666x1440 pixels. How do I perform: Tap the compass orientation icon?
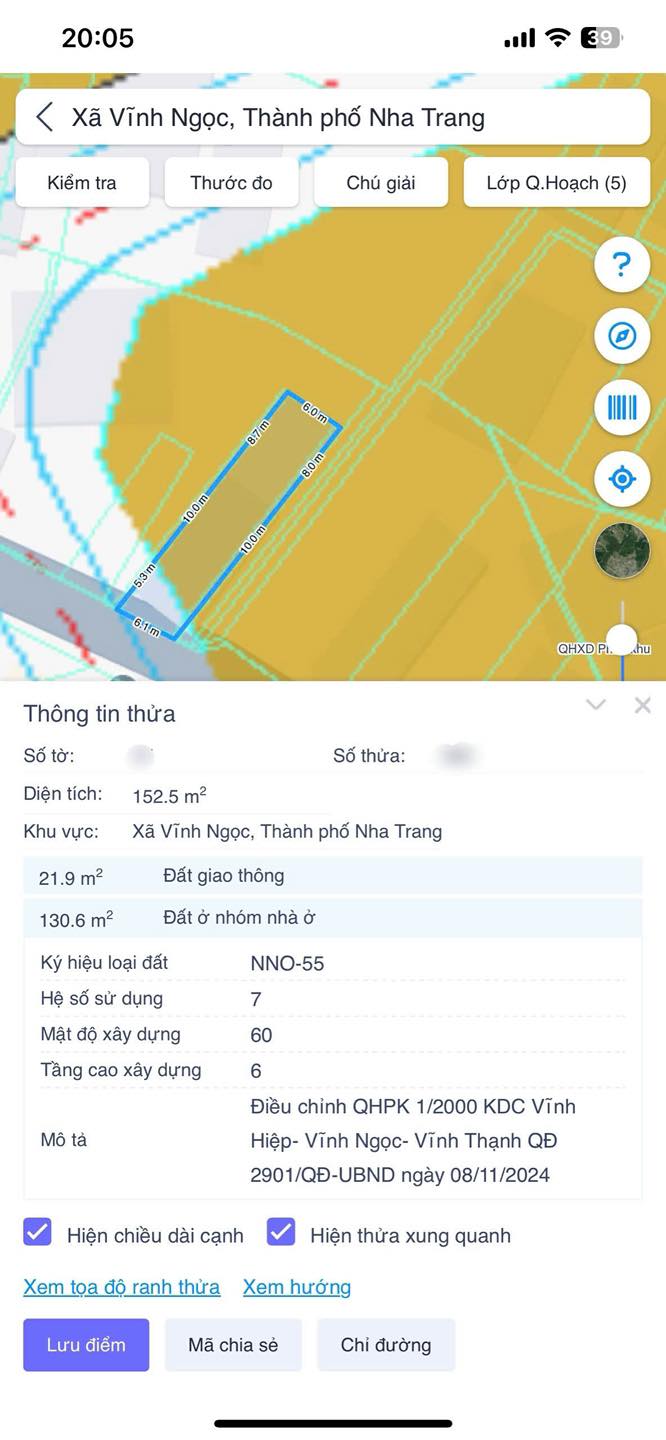[x=622, y=336]
